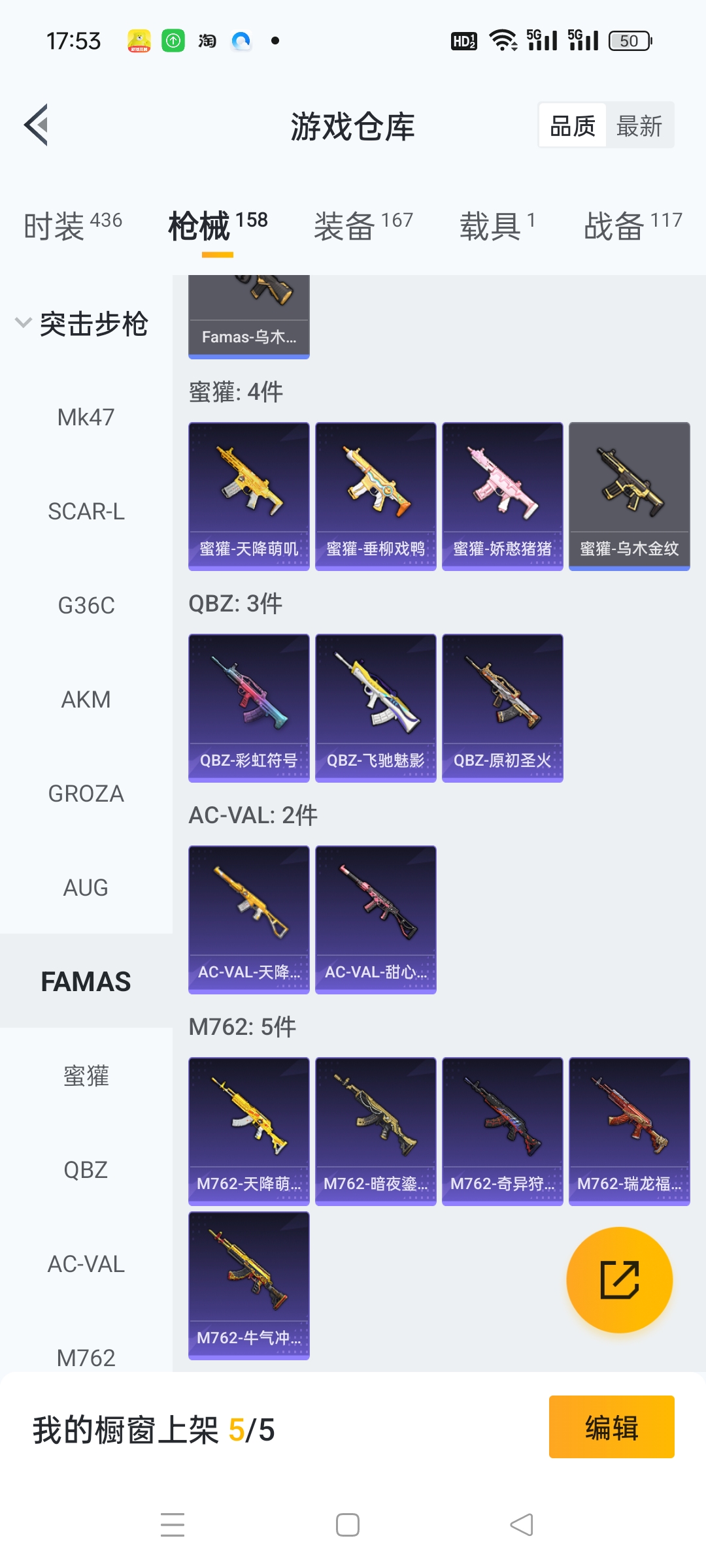
Task: View the QBZ-原初圣火 skin
Action: (x=503, y=708)
